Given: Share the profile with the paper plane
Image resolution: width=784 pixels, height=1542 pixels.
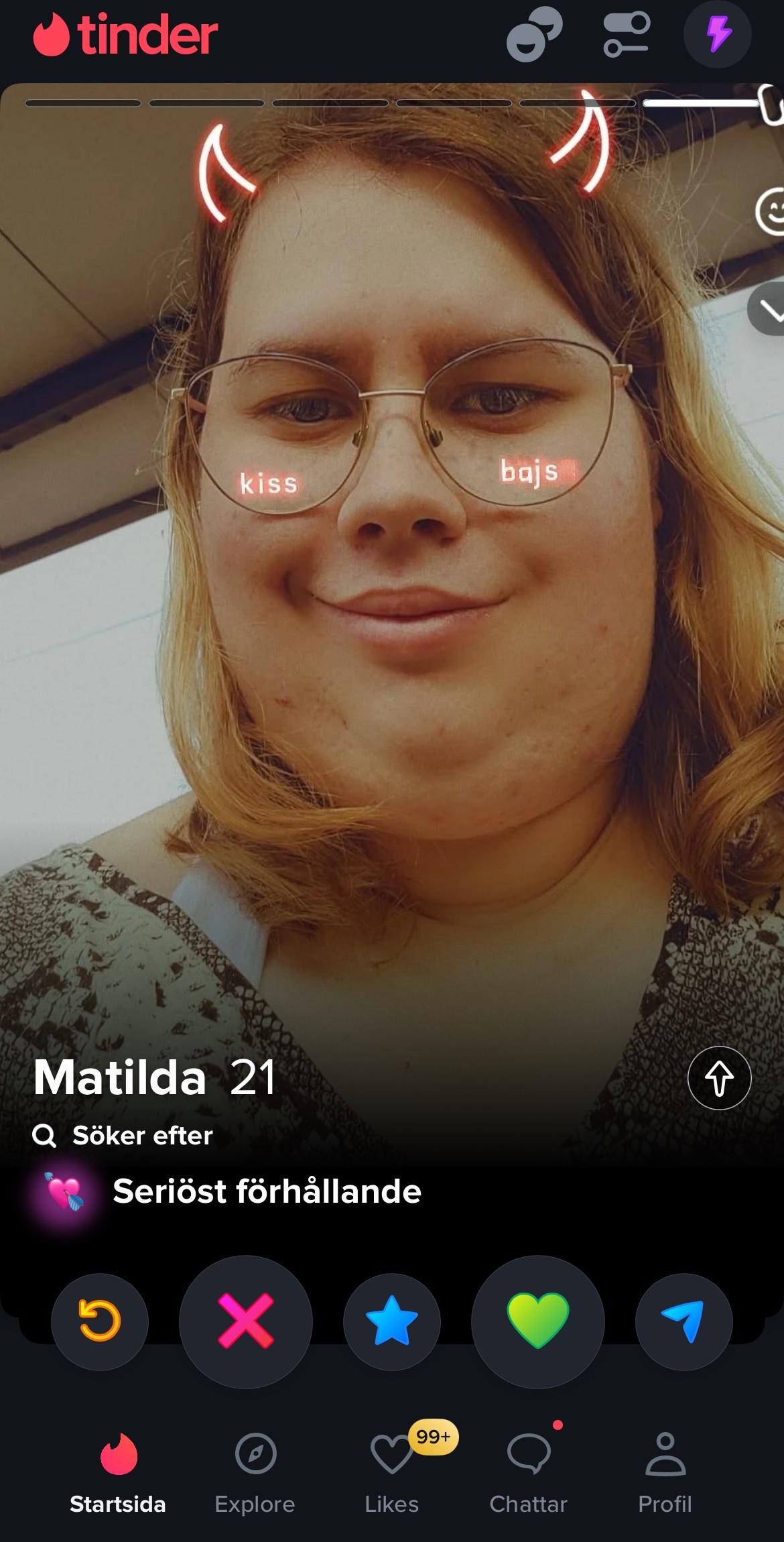Looking at the screenshot, I should [x=683, y=1321].
